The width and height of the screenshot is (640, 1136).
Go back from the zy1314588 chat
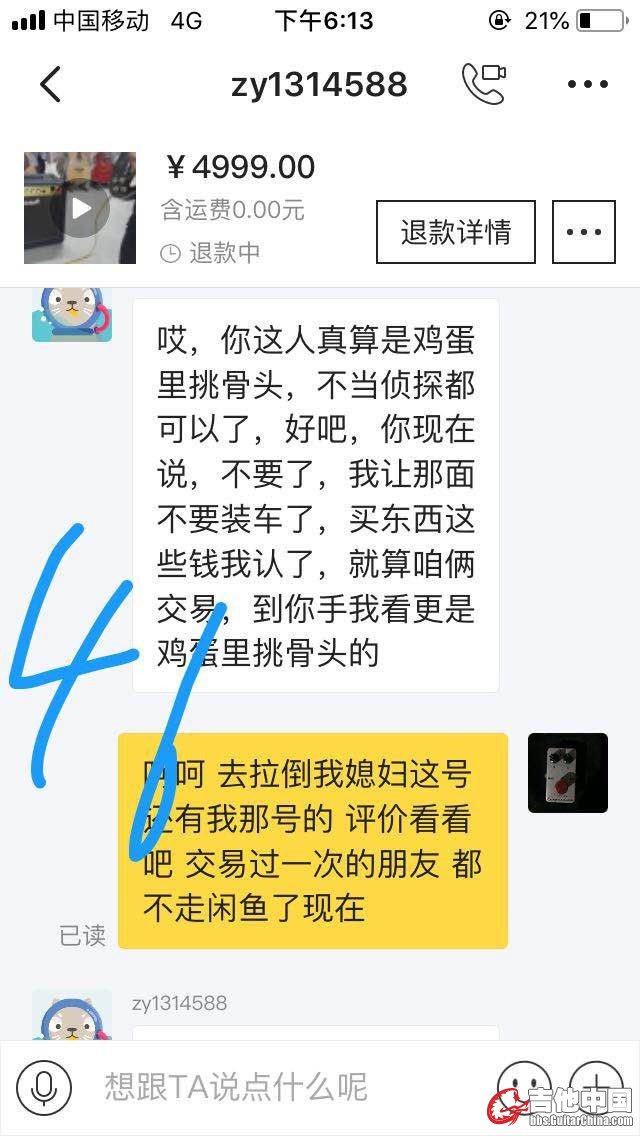point(50,84)
